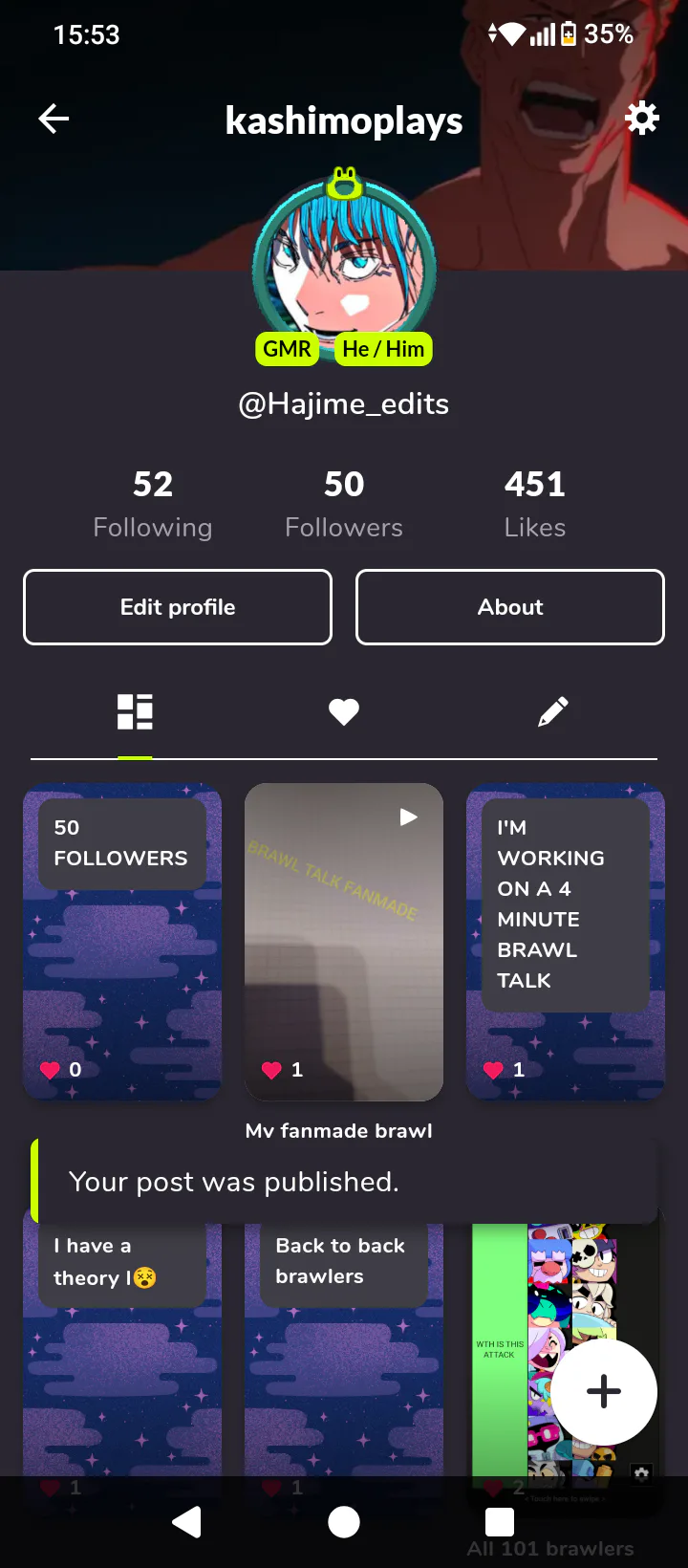
Task: Open the About section
Action: click(510, 607)
